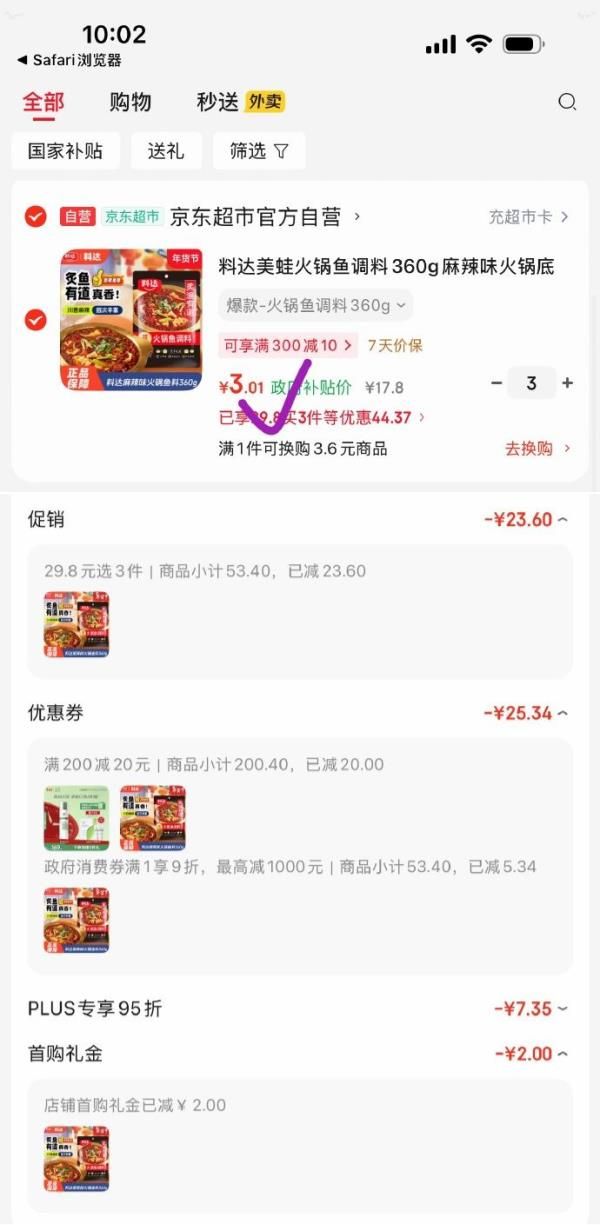Uncheck the 京东超市官方自营 store checkbox
Viewport: 600px width, 1225px height.
35,216
